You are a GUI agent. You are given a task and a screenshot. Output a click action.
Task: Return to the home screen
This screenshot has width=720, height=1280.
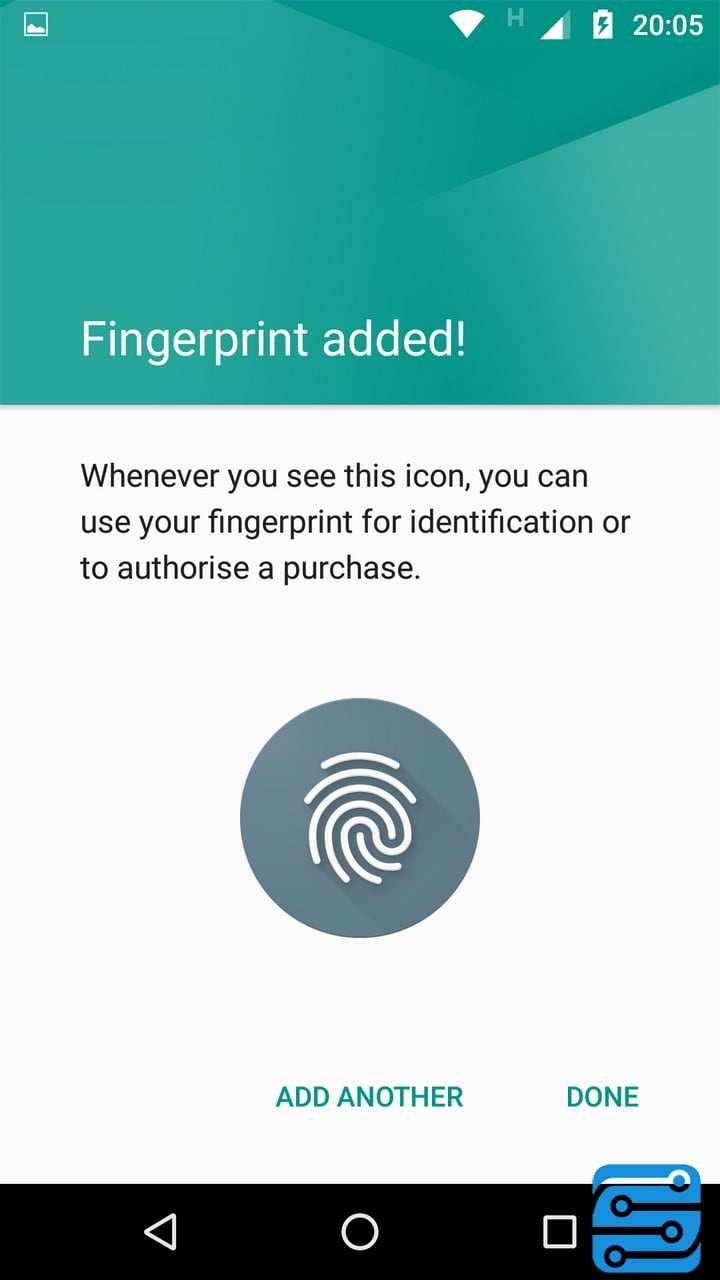[360, 1231]
